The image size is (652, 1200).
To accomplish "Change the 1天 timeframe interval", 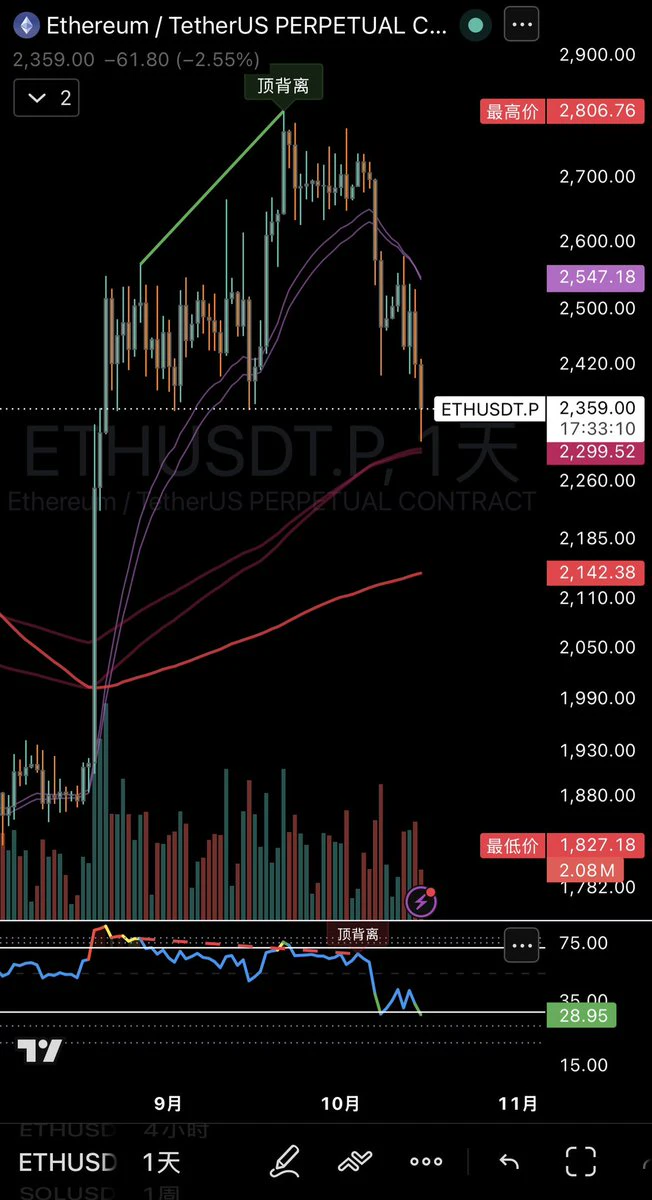I will [161, 1163].
